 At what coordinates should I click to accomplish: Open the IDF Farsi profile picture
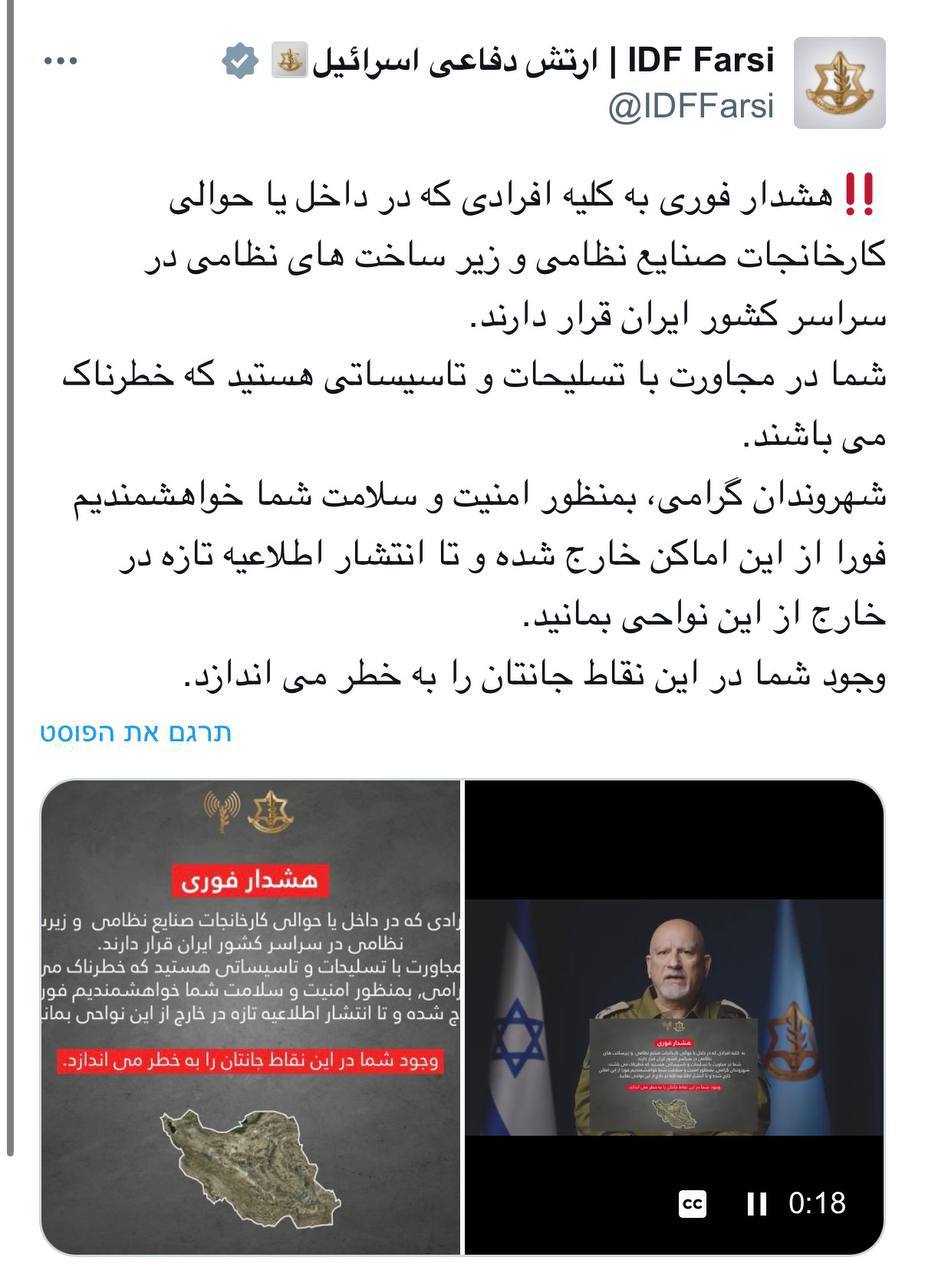tap(839, 83)
